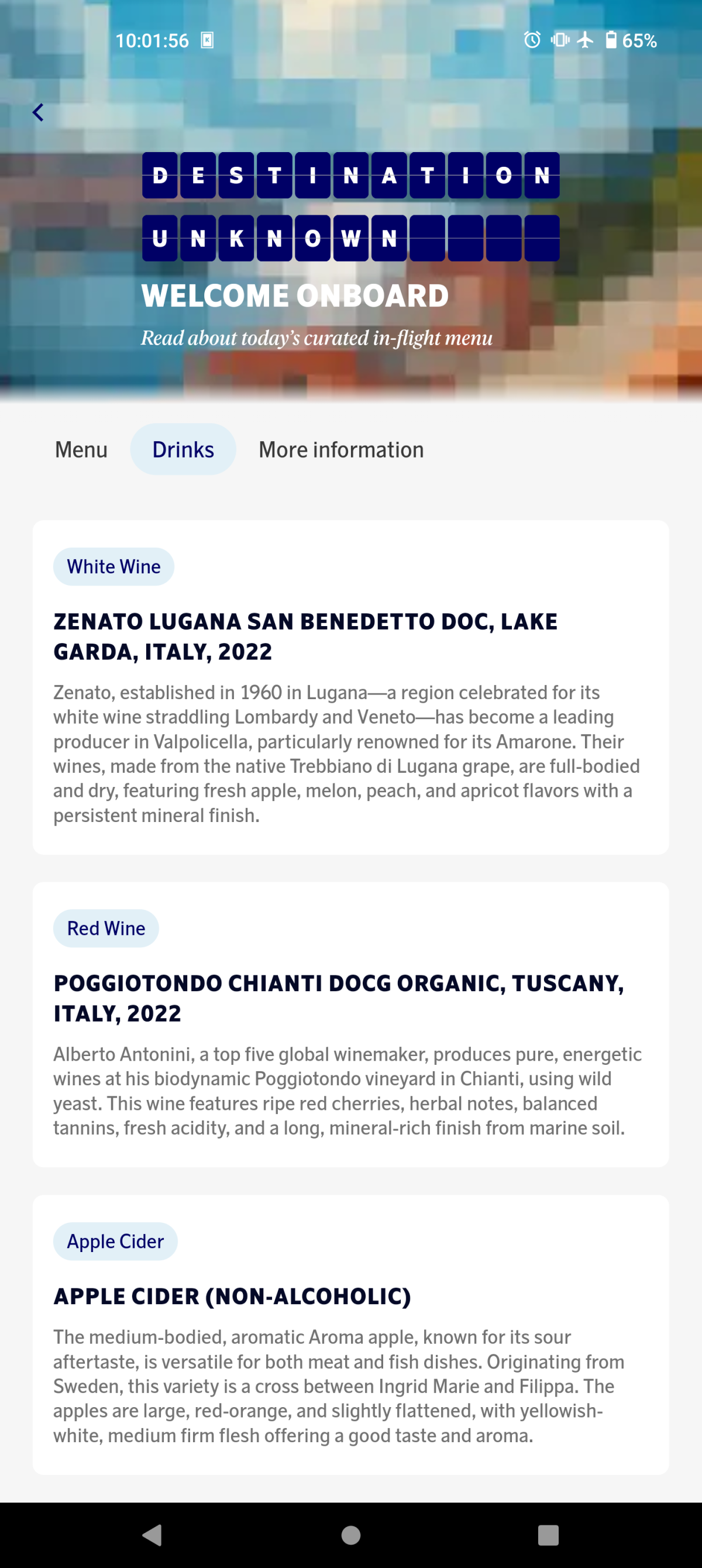
Task: Tap the Destination Unknown banner text
Action: tap(350, 207)
